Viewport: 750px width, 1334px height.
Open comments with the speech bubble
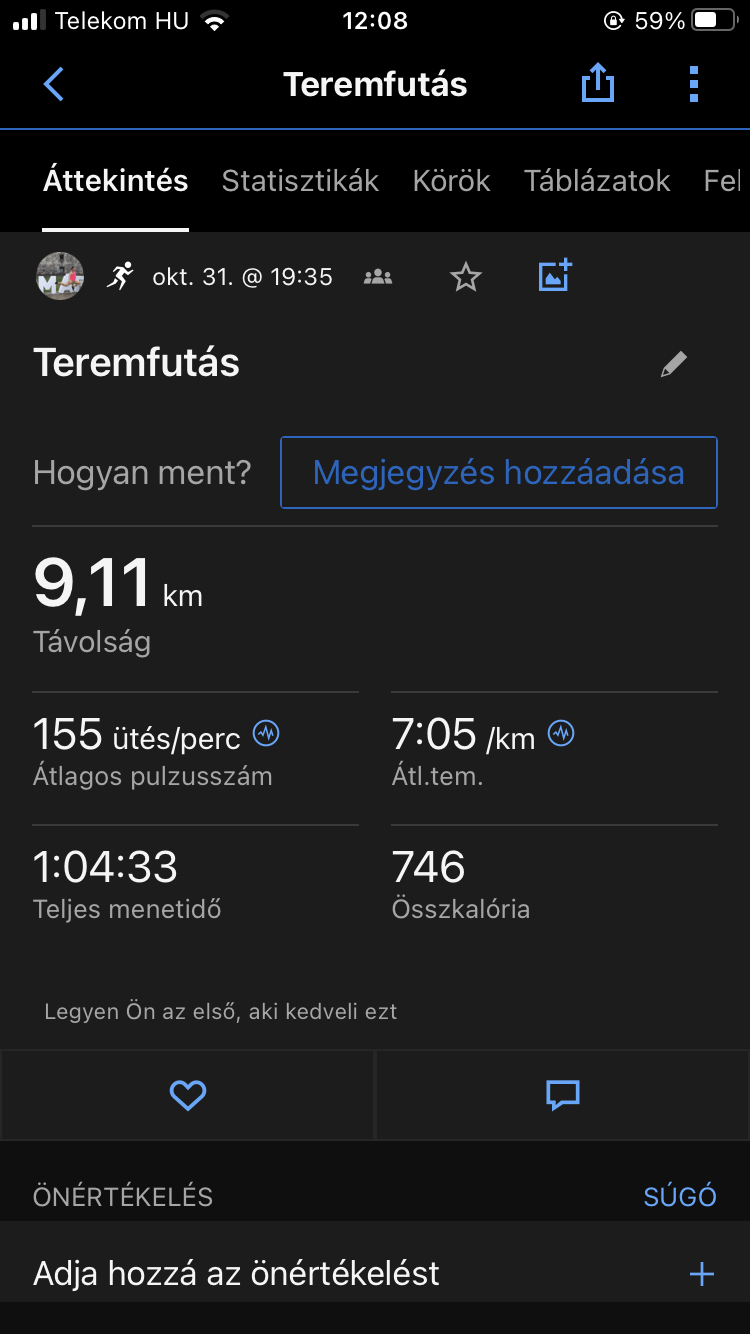click(x=563, y=1096)
